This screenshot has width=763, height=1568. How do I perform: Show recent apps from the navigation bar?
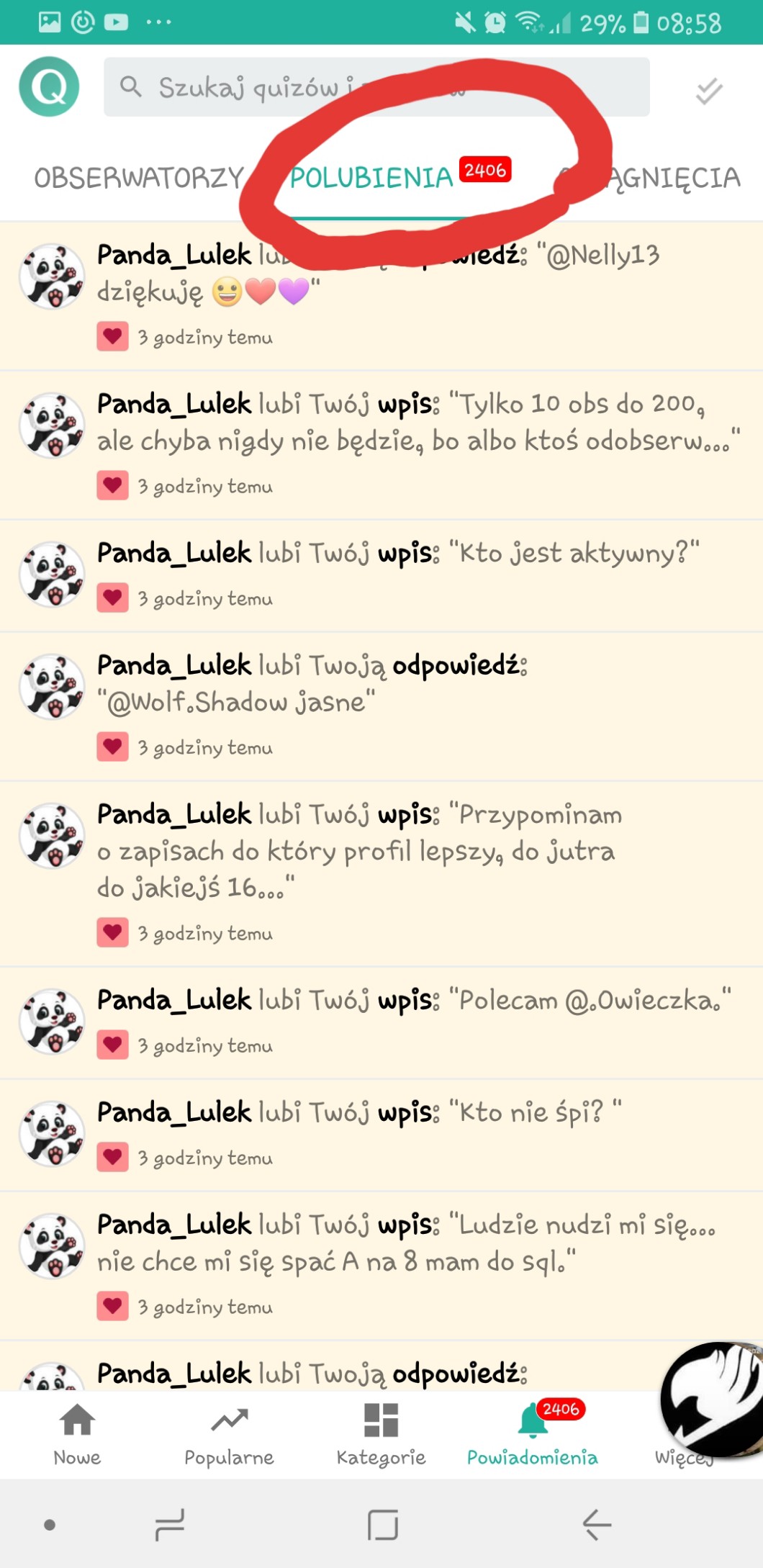(x=170, y=1524)
